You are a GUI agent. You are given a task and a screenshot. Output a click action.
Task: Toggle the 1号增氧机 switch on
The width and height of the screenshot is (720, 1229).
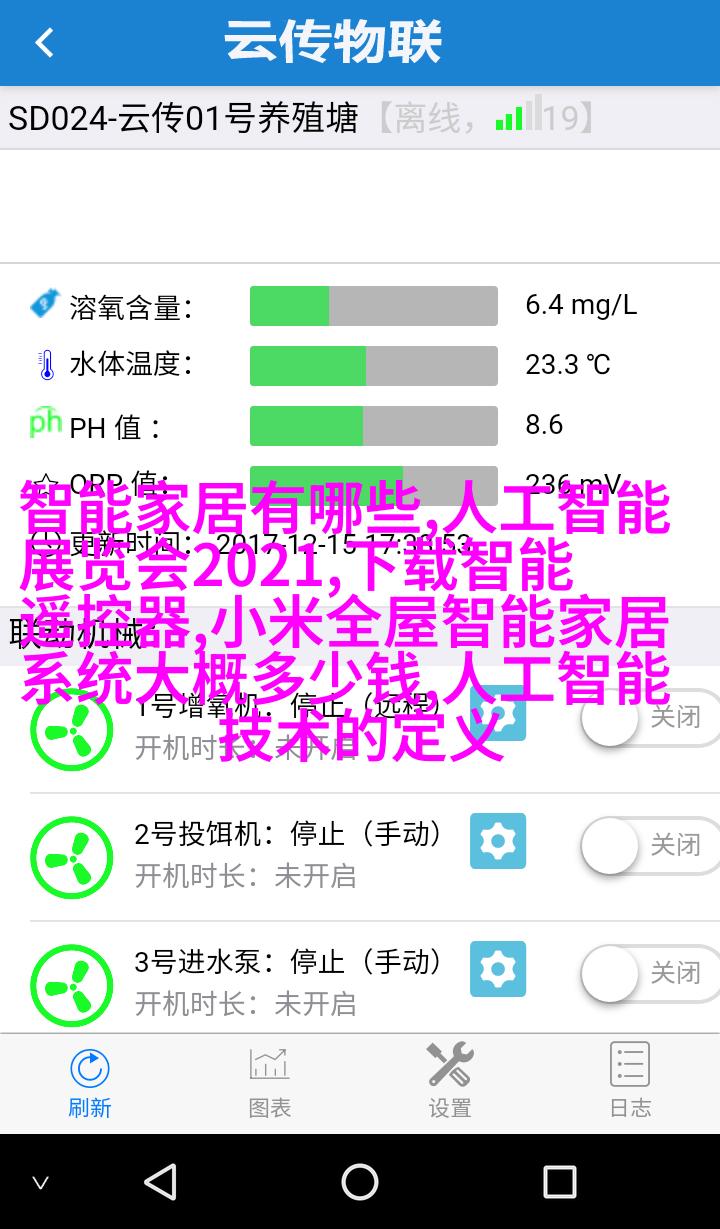click(x=650, y=717)
